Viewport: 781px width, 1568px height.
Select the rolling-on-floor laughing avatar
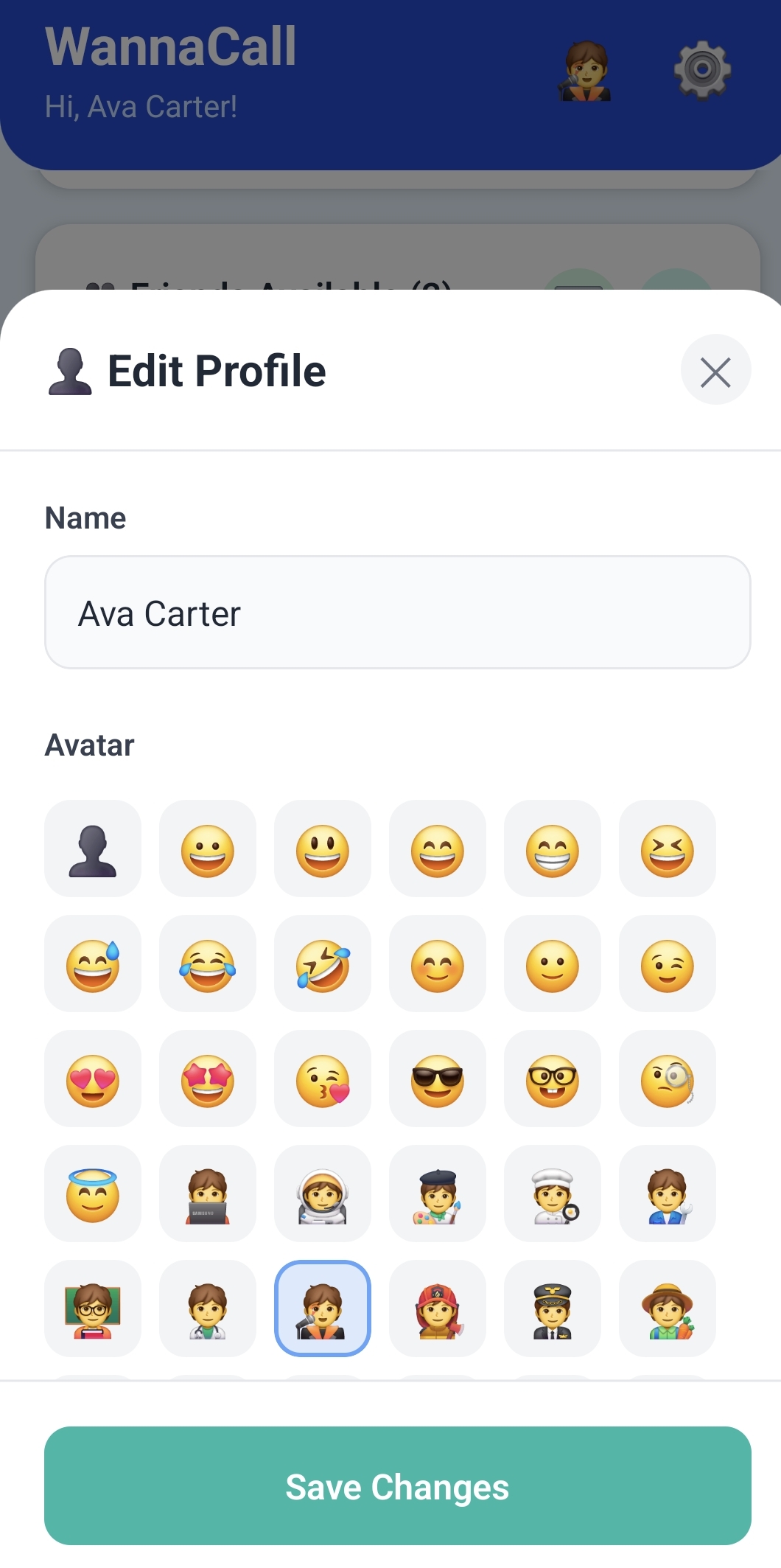(323, 964)
